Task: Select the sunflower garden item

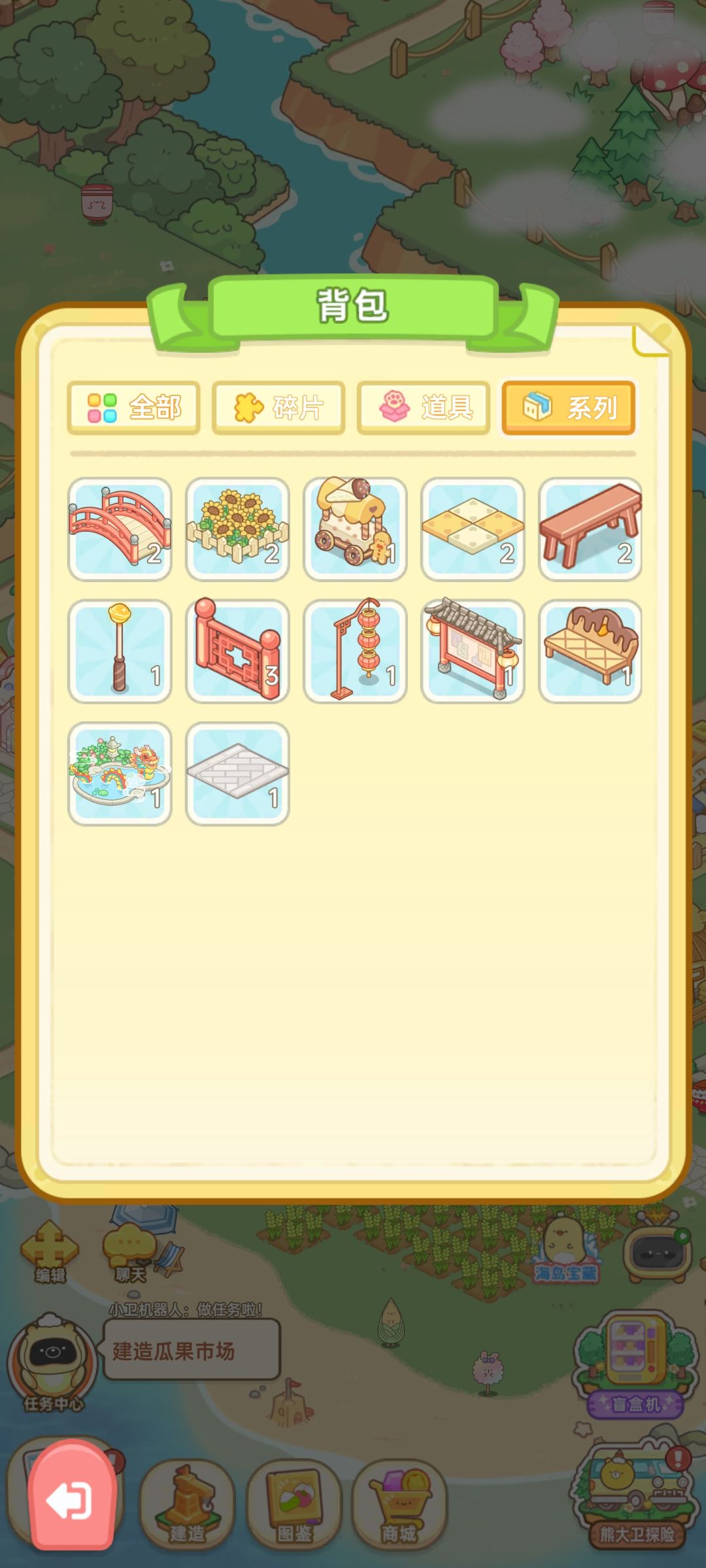Action: pyautogui.click(x=238, y=529)
